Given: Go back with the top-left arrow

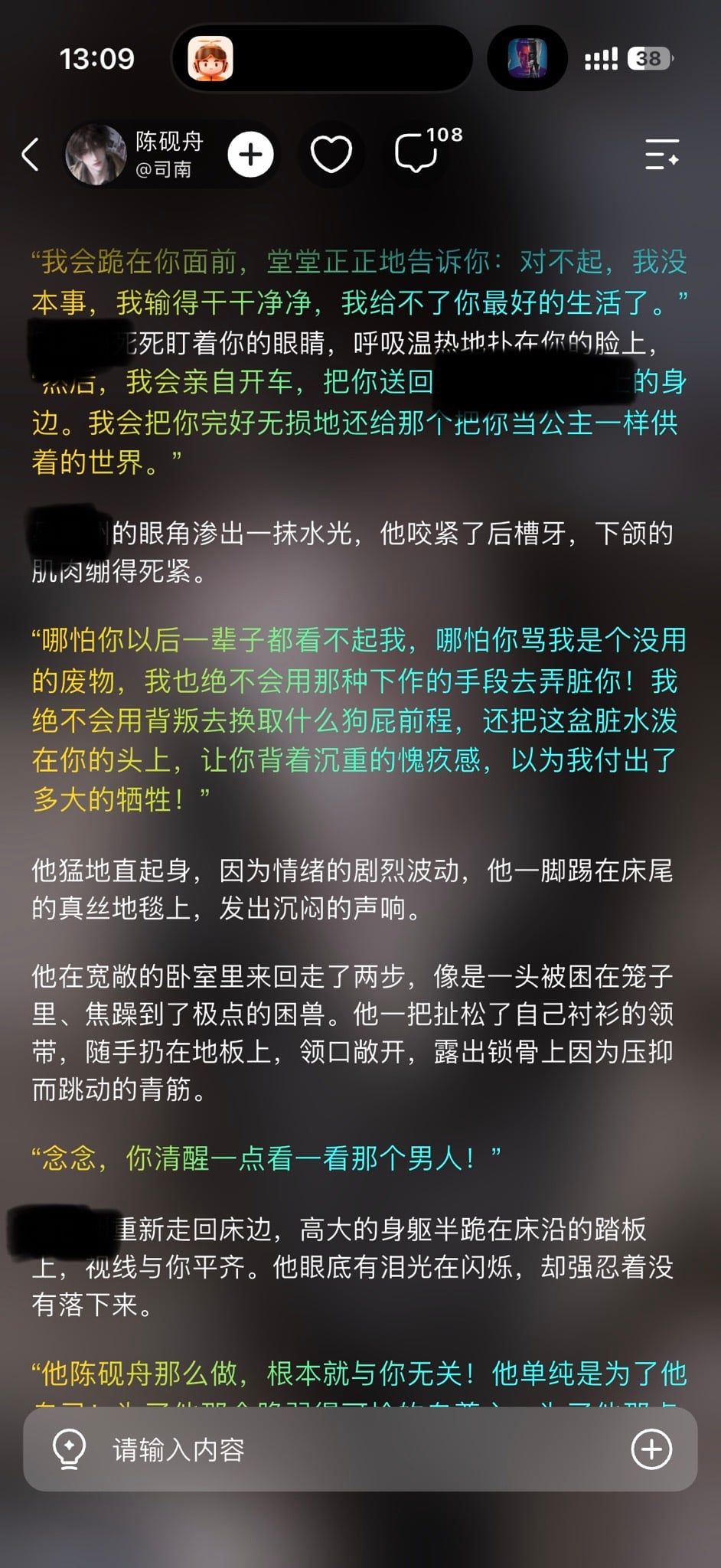Looking at the screenshot, I should tap(31, 155).
